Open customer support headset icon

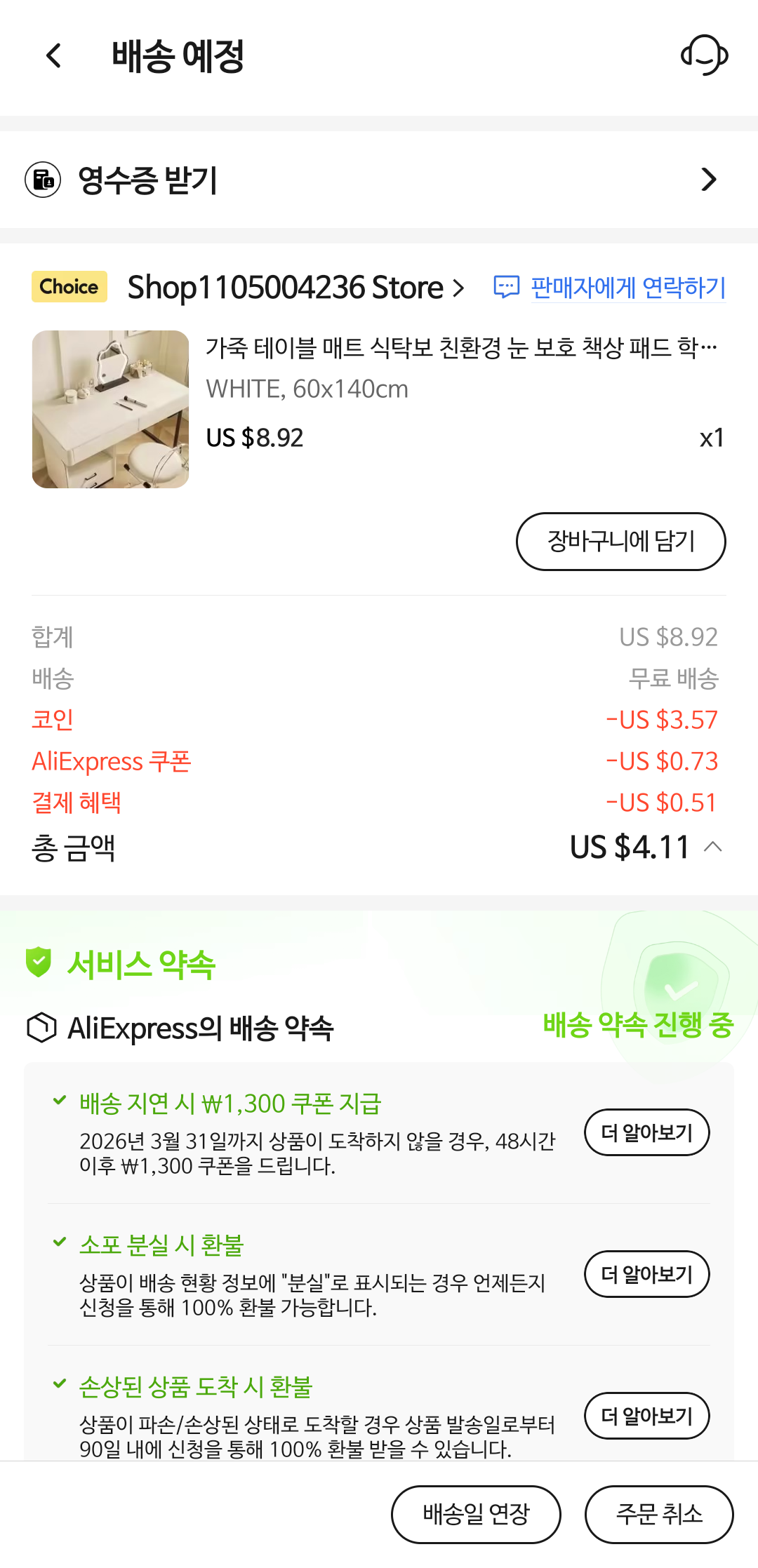(704, 55)
